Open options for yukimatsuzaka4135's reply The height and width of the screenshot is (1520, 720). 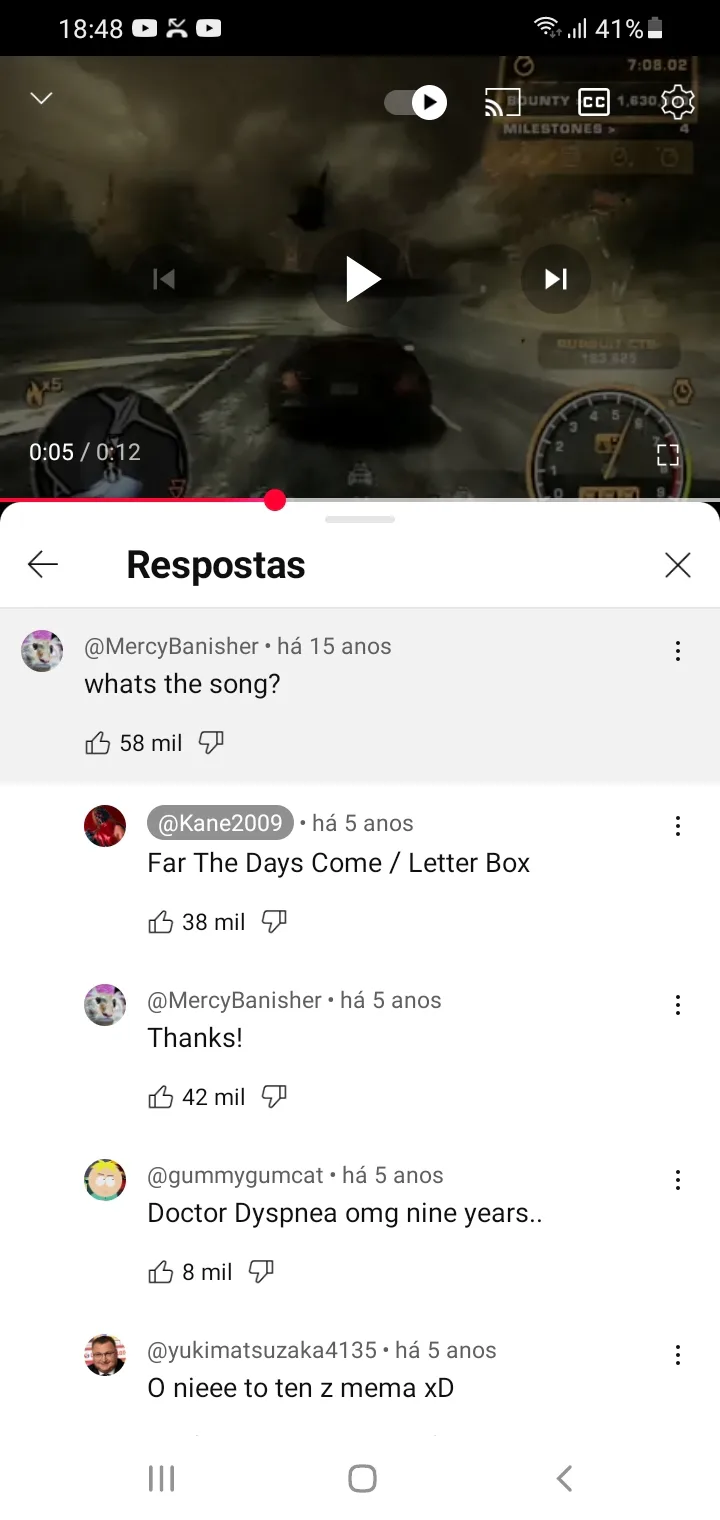pyautogui.click(x=678, y=1355)
